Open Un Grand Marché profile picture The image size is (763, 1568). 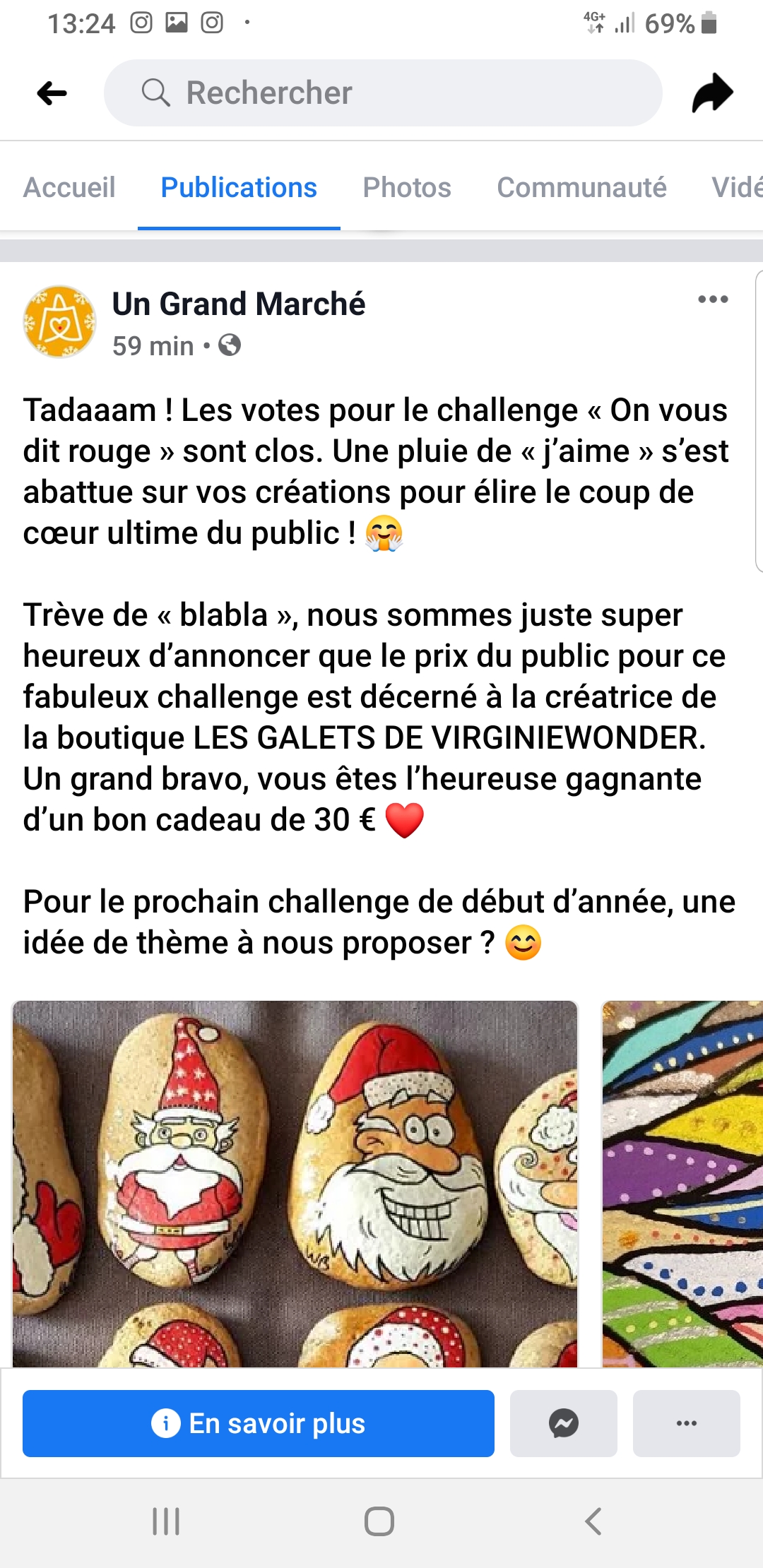click(59, 321)
